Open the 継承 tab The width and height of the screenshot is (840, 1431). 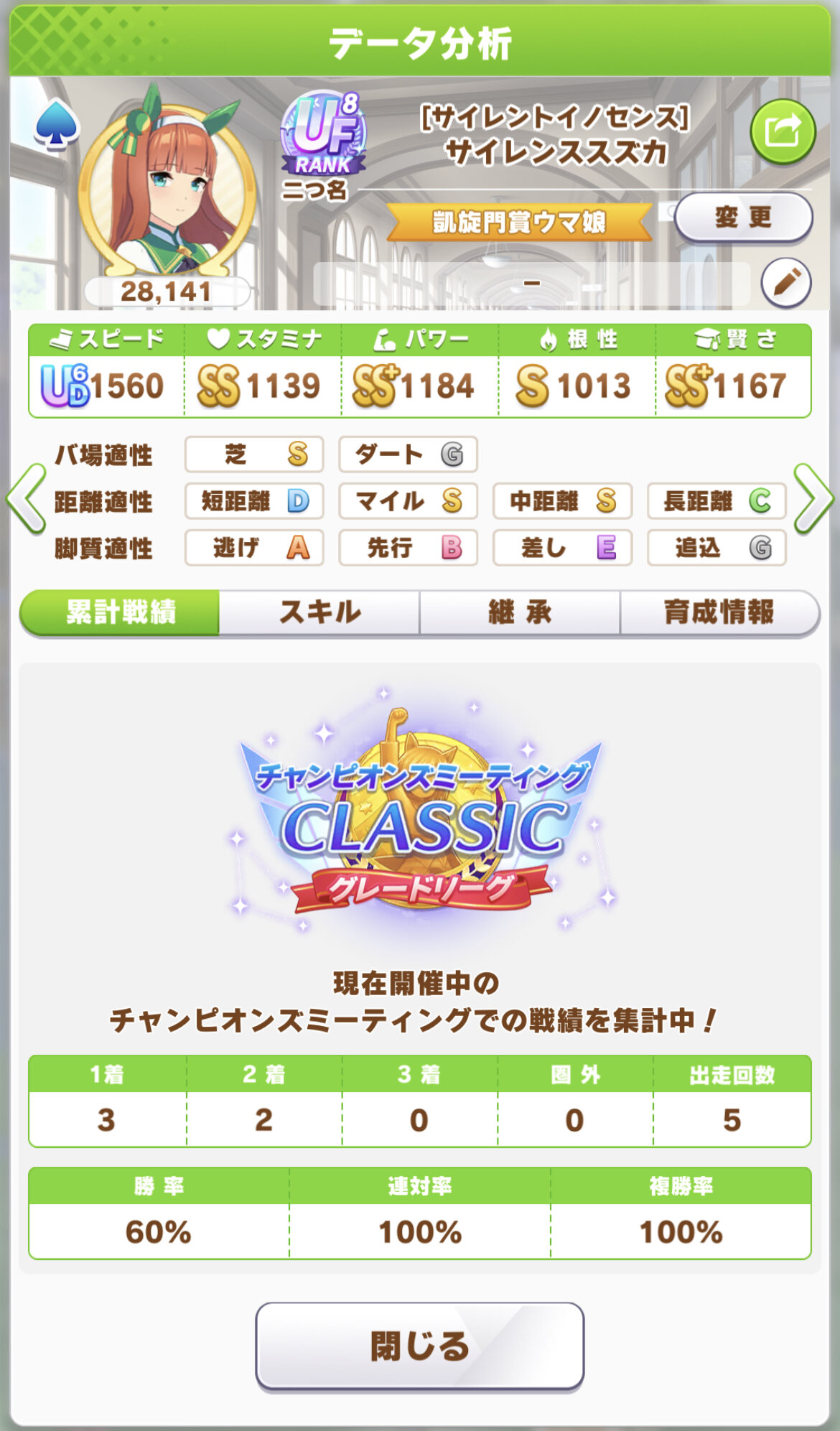(520, 612)
